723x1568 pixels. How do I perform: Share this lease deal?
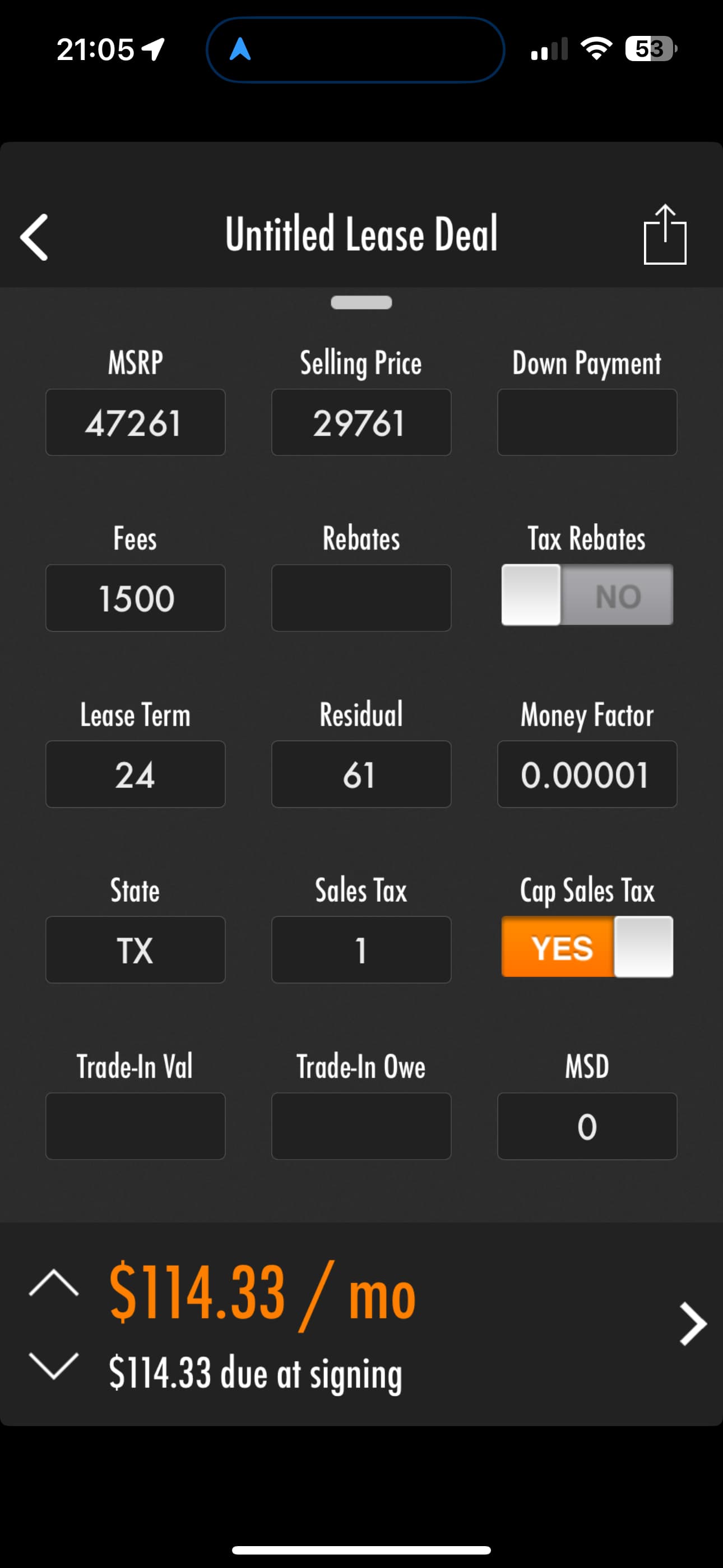tap(665, 234)
